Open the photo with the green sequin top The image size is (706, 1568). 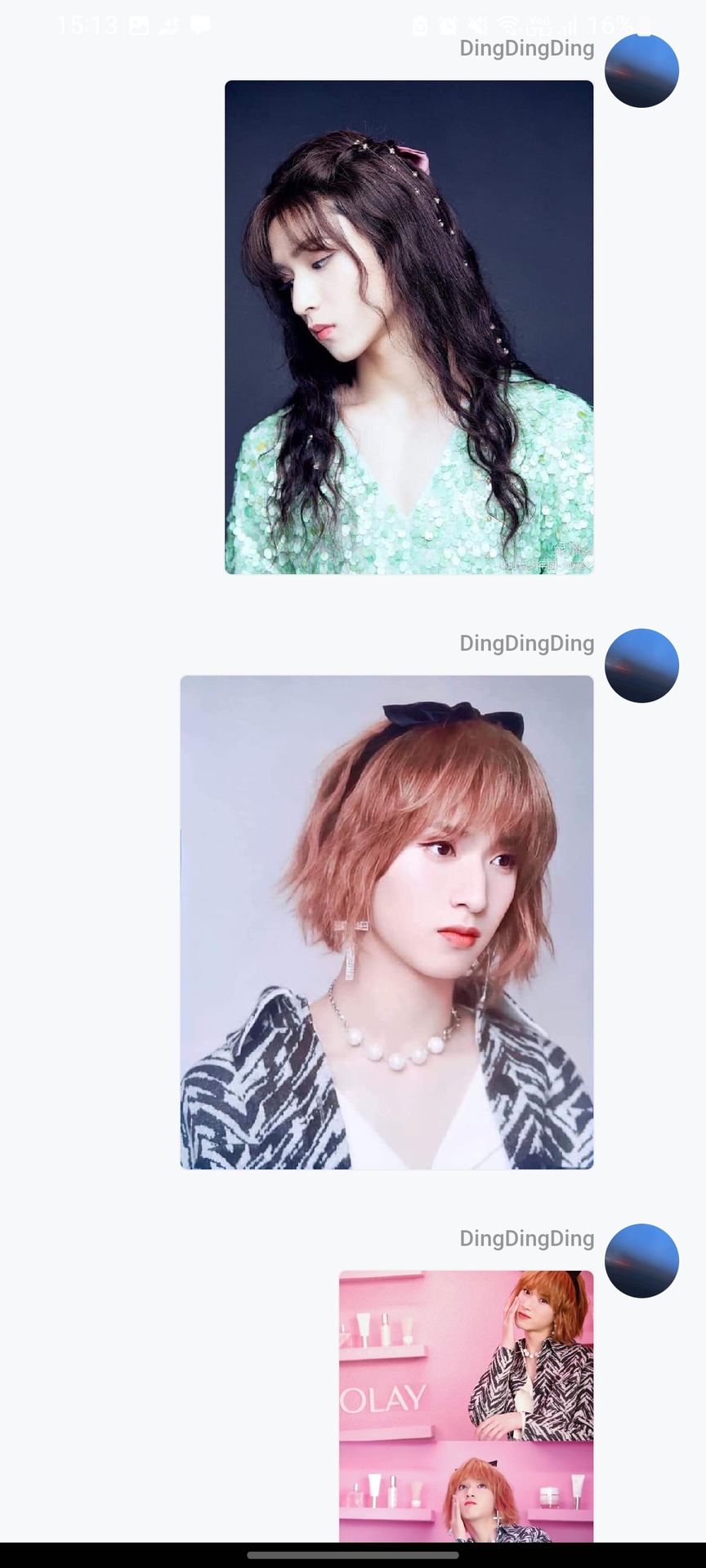click(409, 327)
